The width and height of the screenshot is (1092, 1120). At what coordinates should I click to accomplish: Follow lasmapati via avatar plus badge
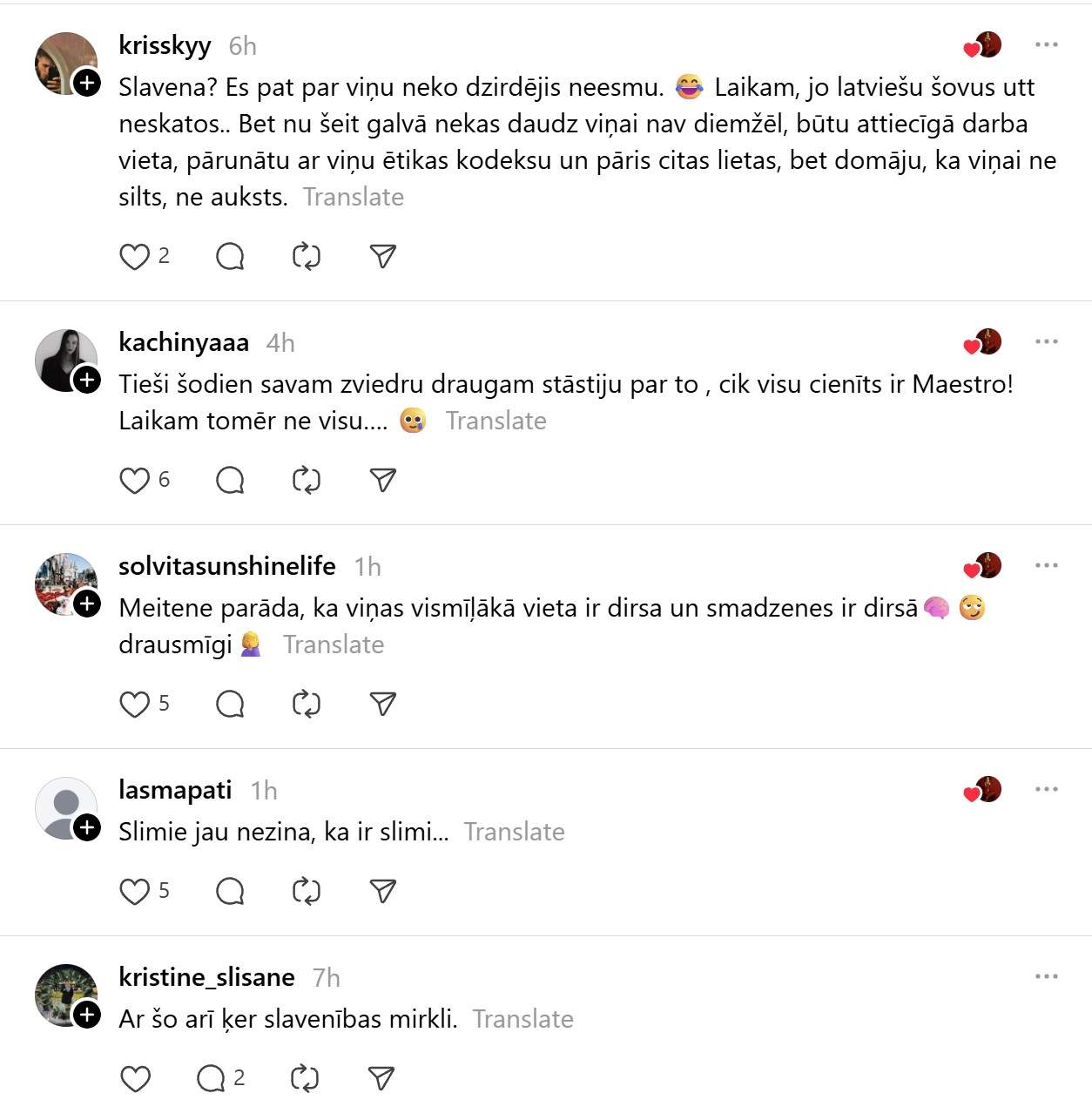point(87,827)
